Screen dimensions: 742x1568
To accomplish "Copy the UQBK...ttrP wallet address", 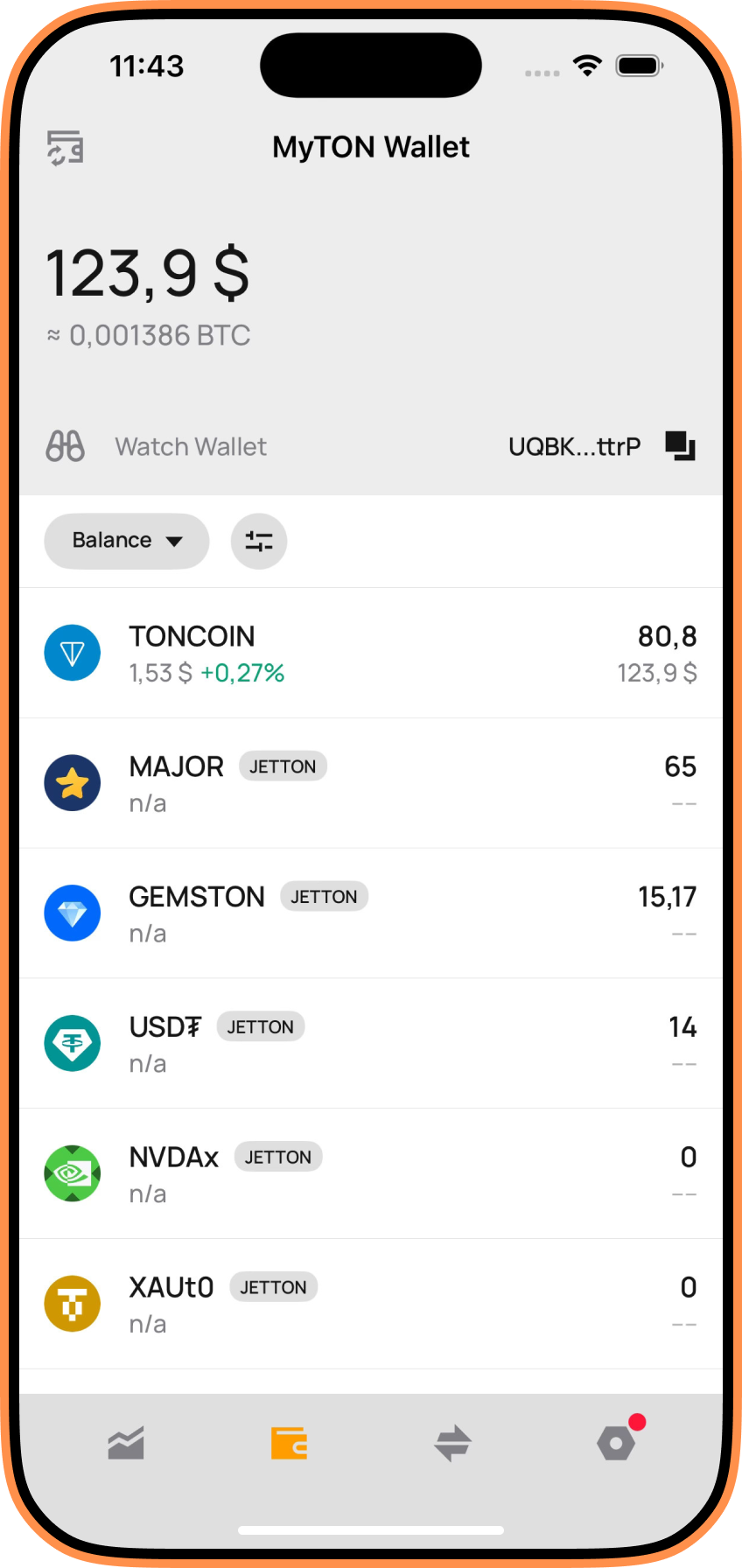I will coord(680,446).
